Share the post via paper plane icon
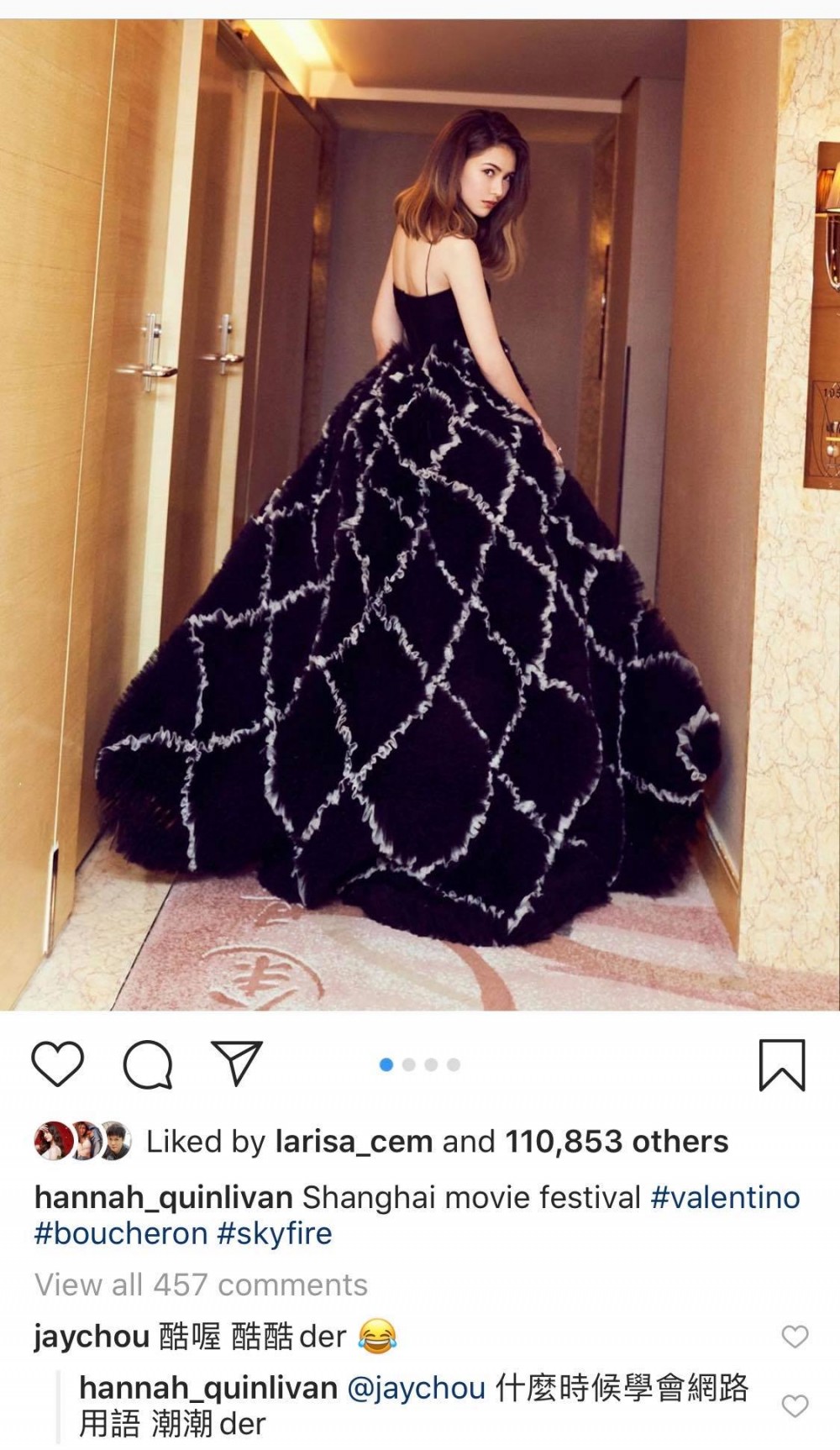 click(237, 1064)
